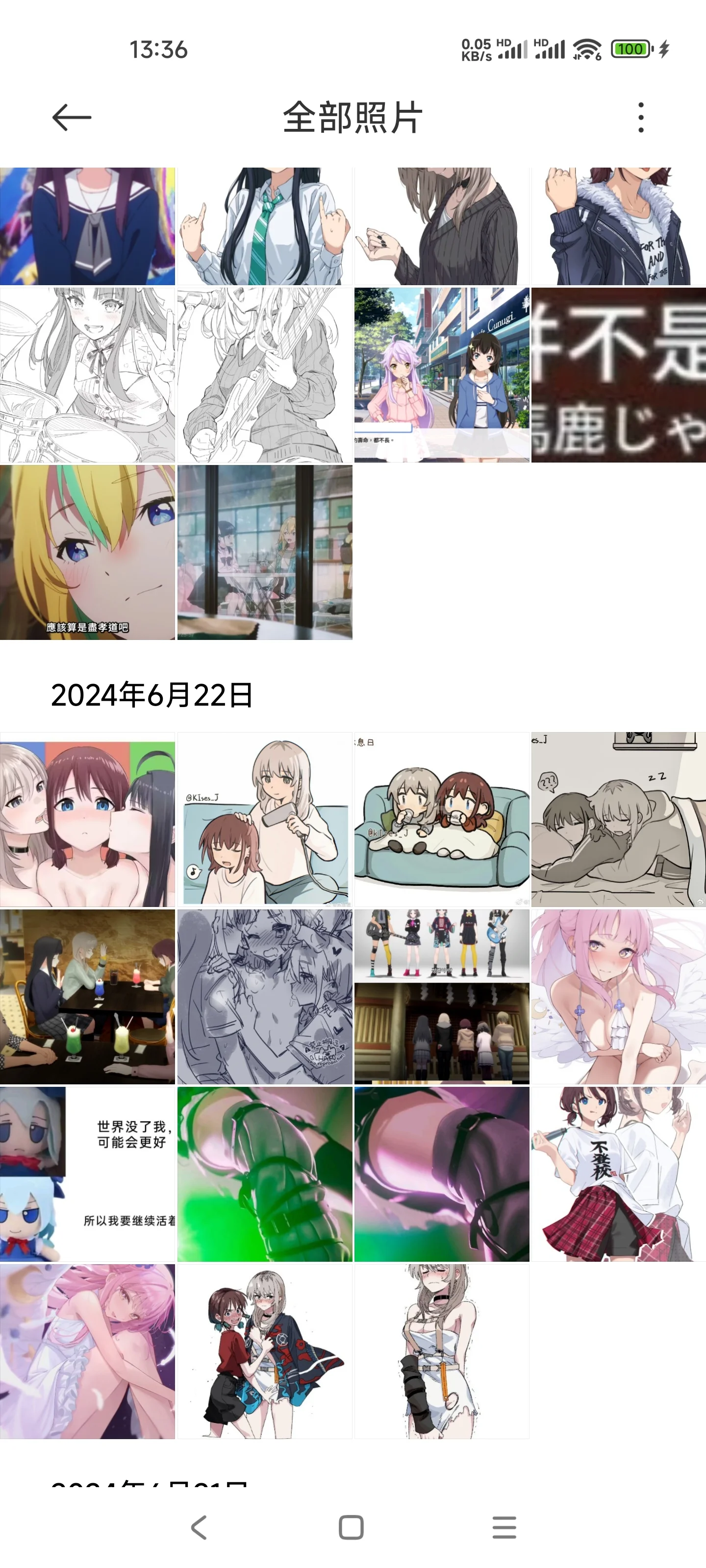The image size is (706, 1568).
Task: Open the plush dolls meme with Chinese text
Action: tap(87, 1174)
